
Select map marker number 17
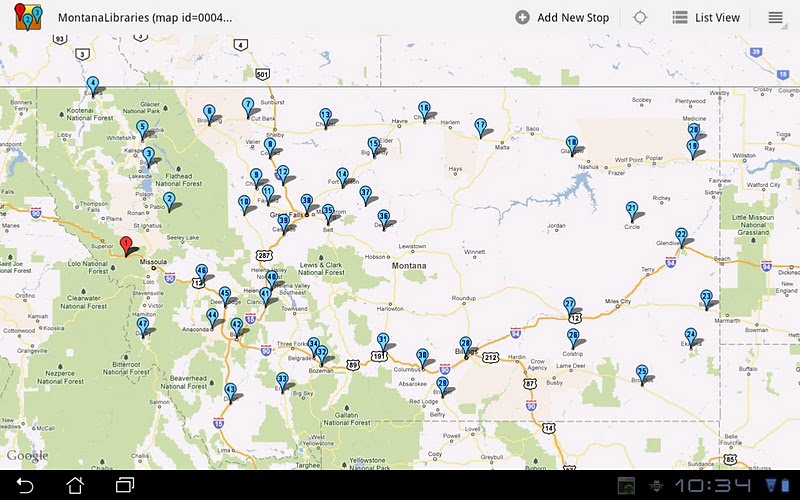[480, 127]
